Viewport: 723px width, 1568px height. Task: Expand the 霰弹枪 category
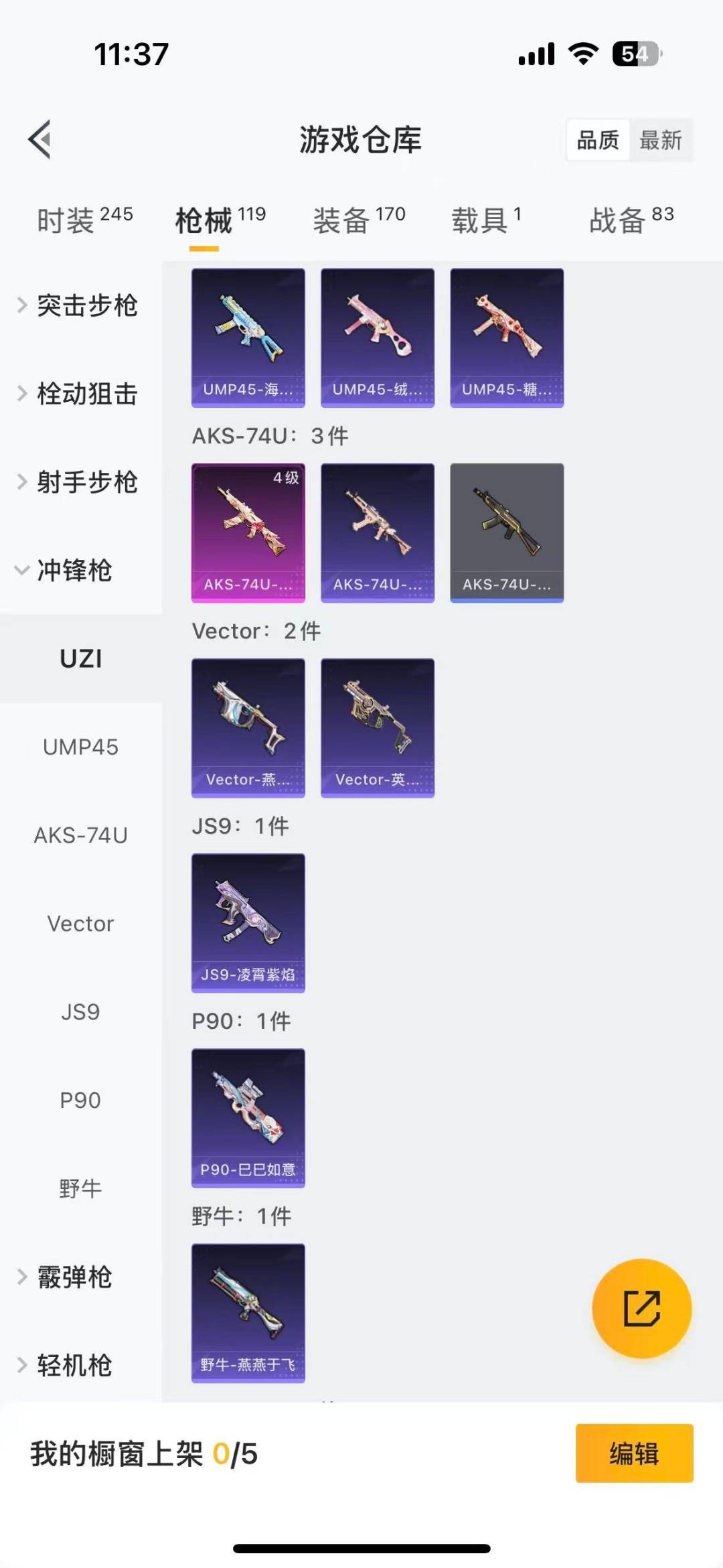[67, 1277]
